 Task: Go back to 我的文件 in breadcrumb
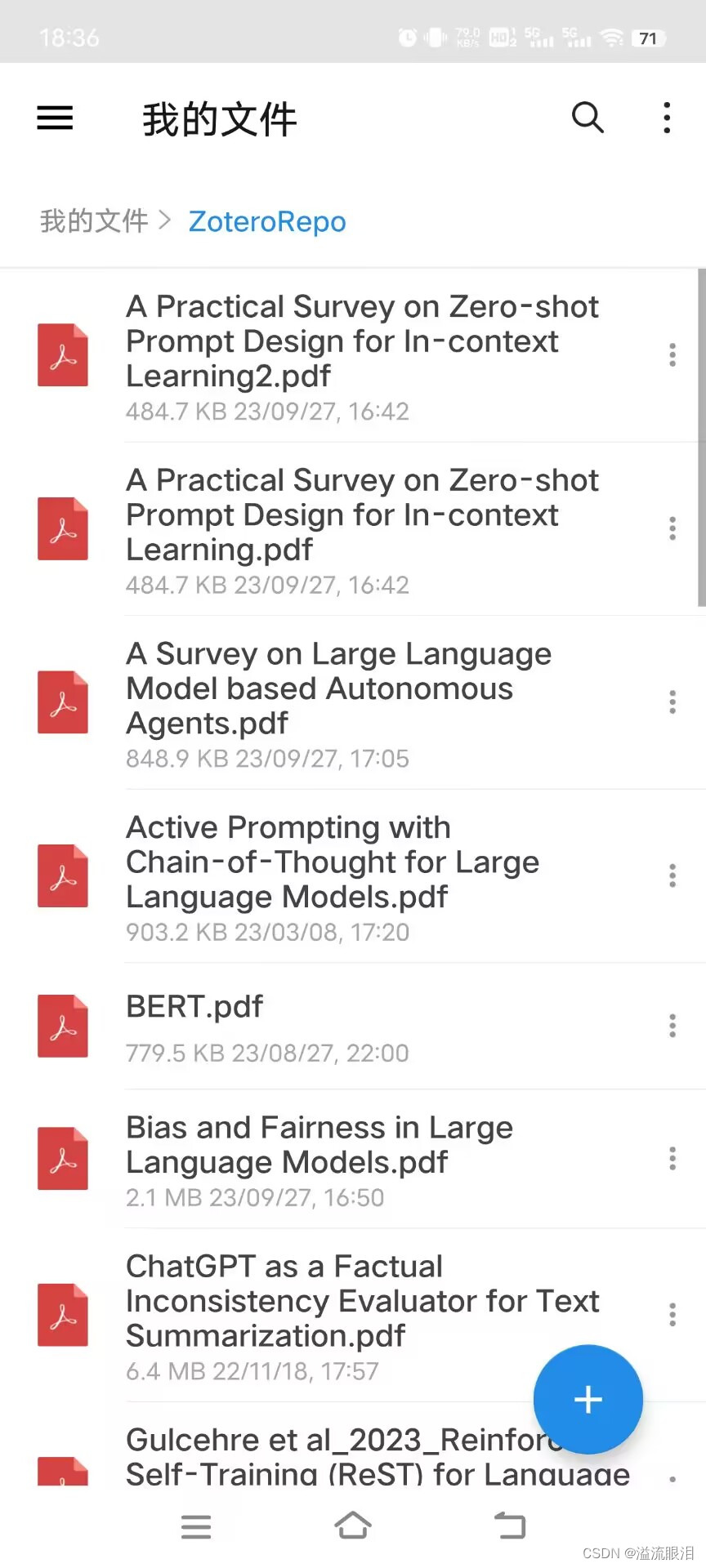(x=94, y=221)
